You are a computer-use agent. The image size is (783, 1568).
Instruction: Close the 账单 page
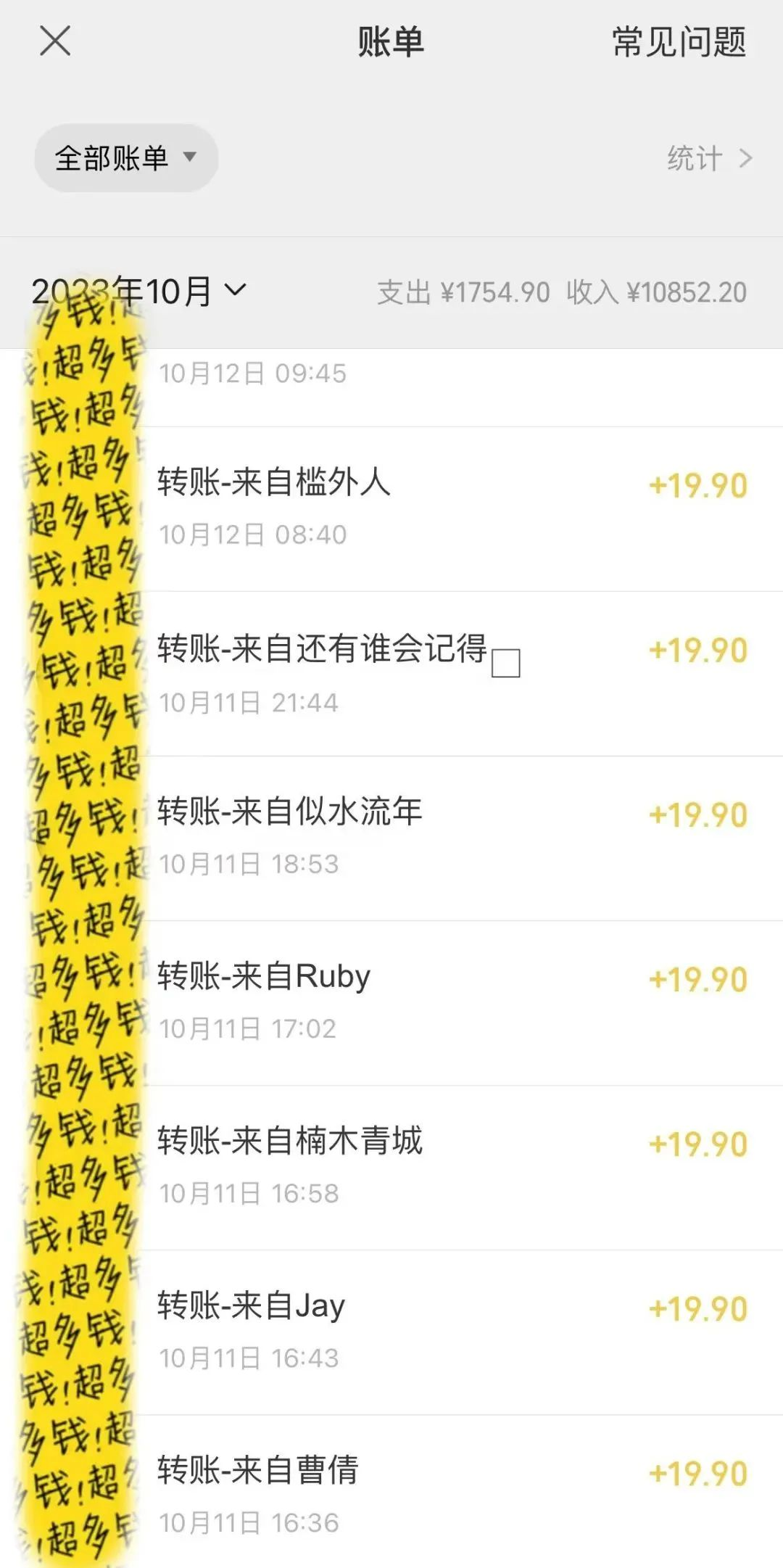(x=55, y=41)
